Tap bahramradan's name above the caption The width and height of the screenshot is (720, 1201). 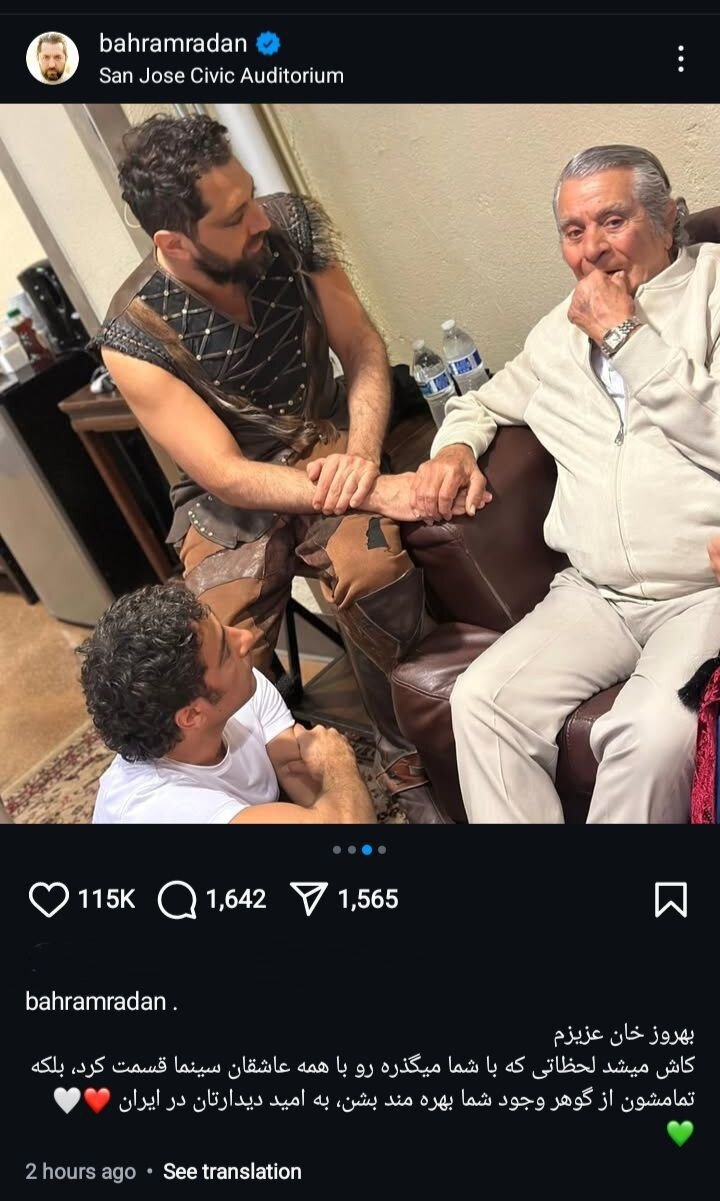(94, 1002)
